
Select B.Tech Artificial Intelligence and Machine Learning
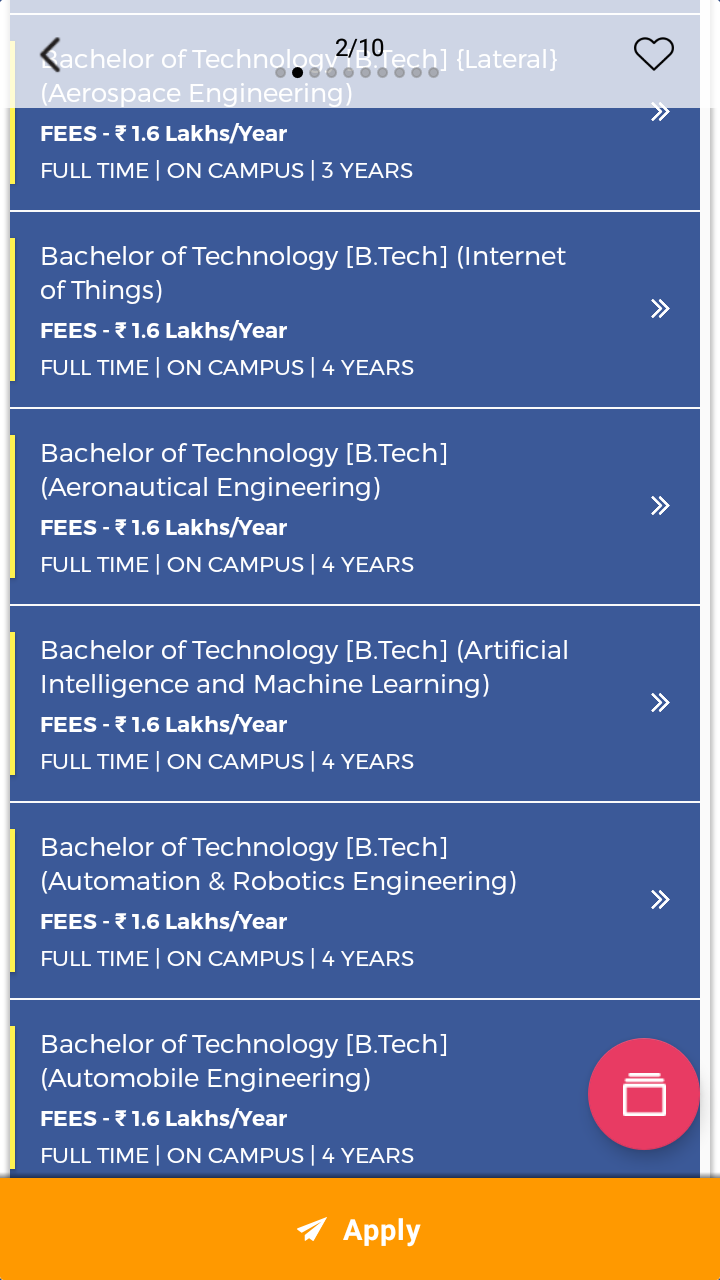pyautogui.click(x=355, y=704)
